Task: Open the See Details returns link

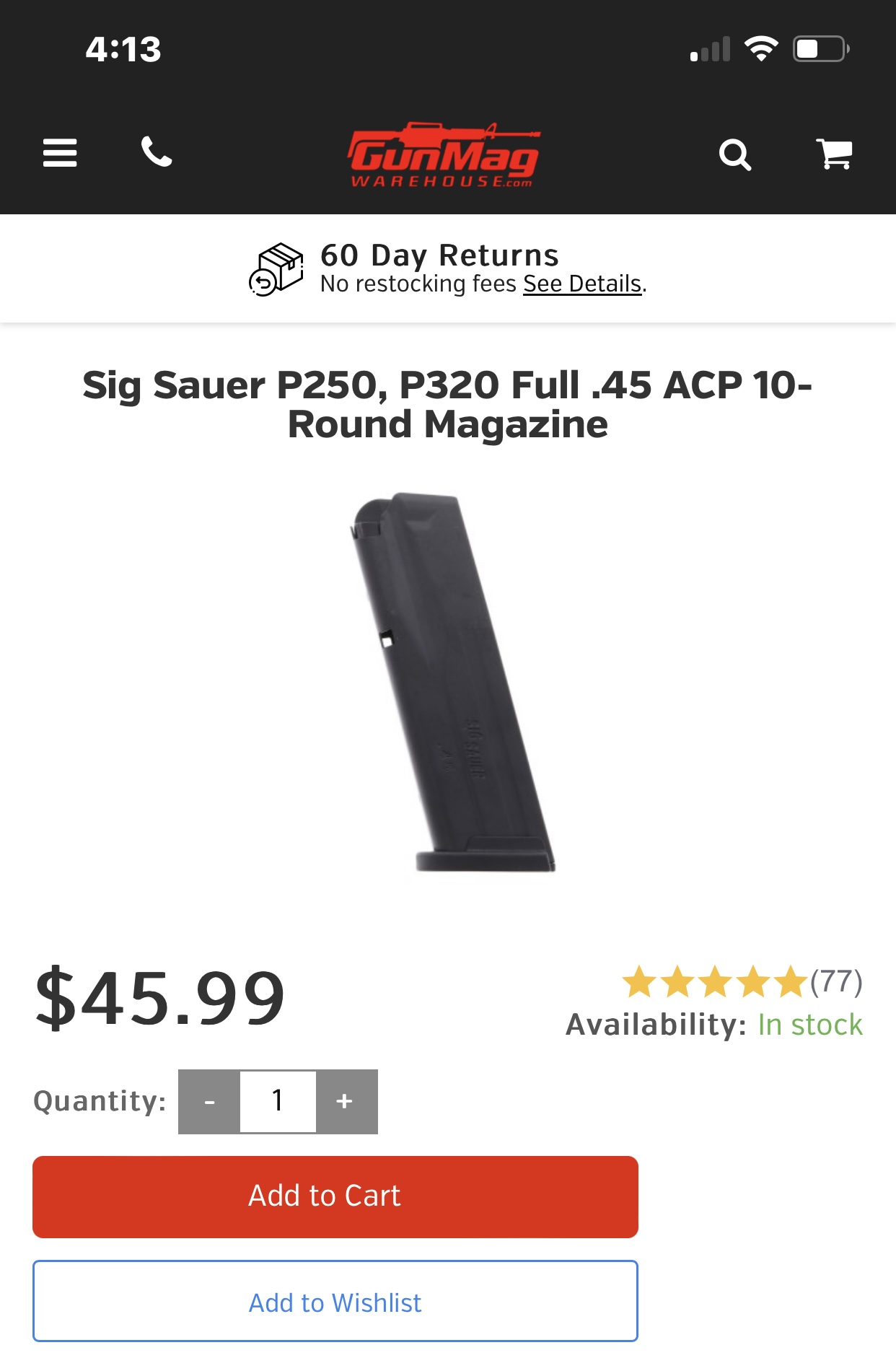Action: (x=582, y=284)
